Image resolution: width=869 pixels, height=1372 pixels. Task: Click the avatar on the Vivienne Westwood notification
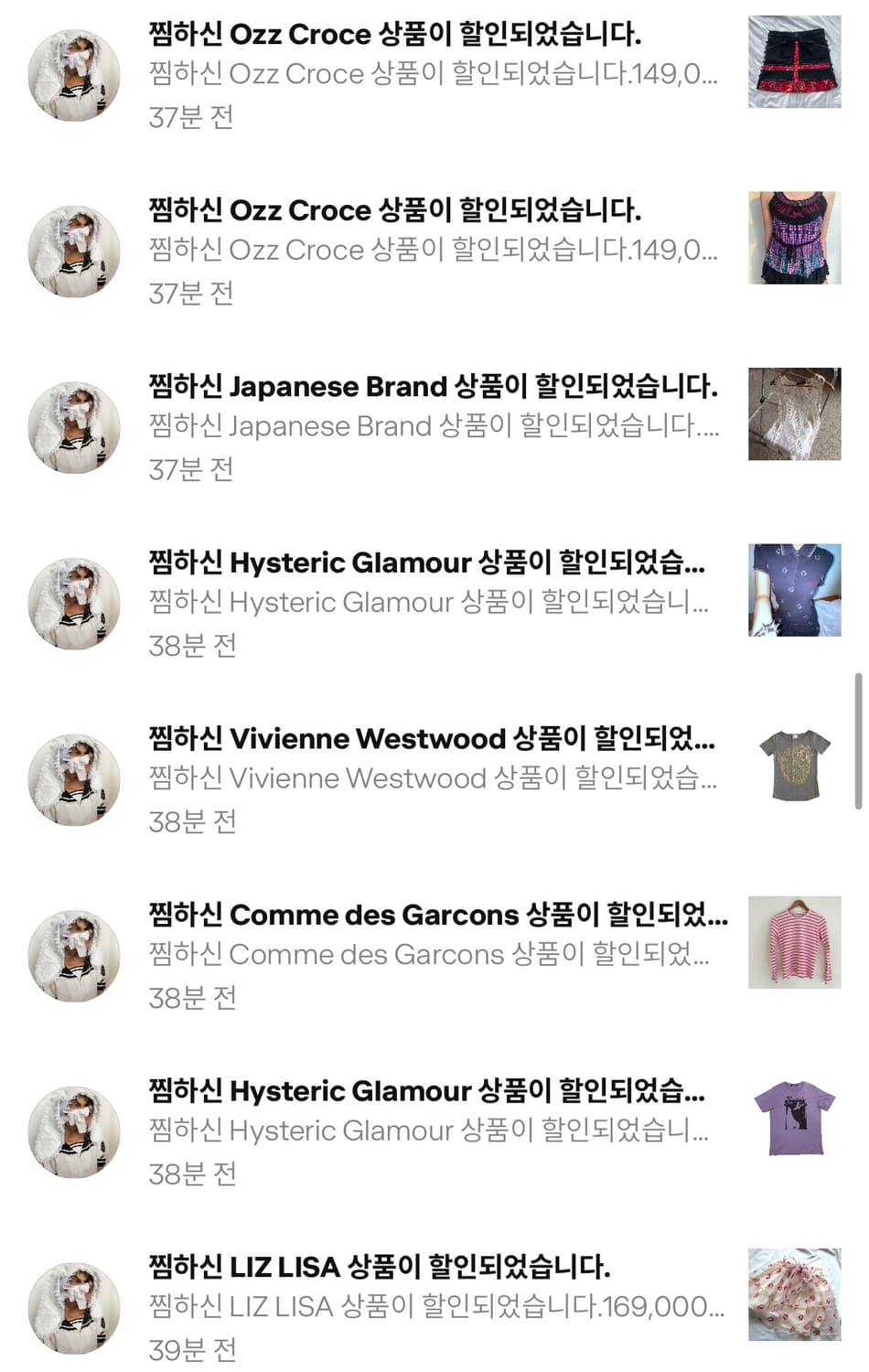72,777
